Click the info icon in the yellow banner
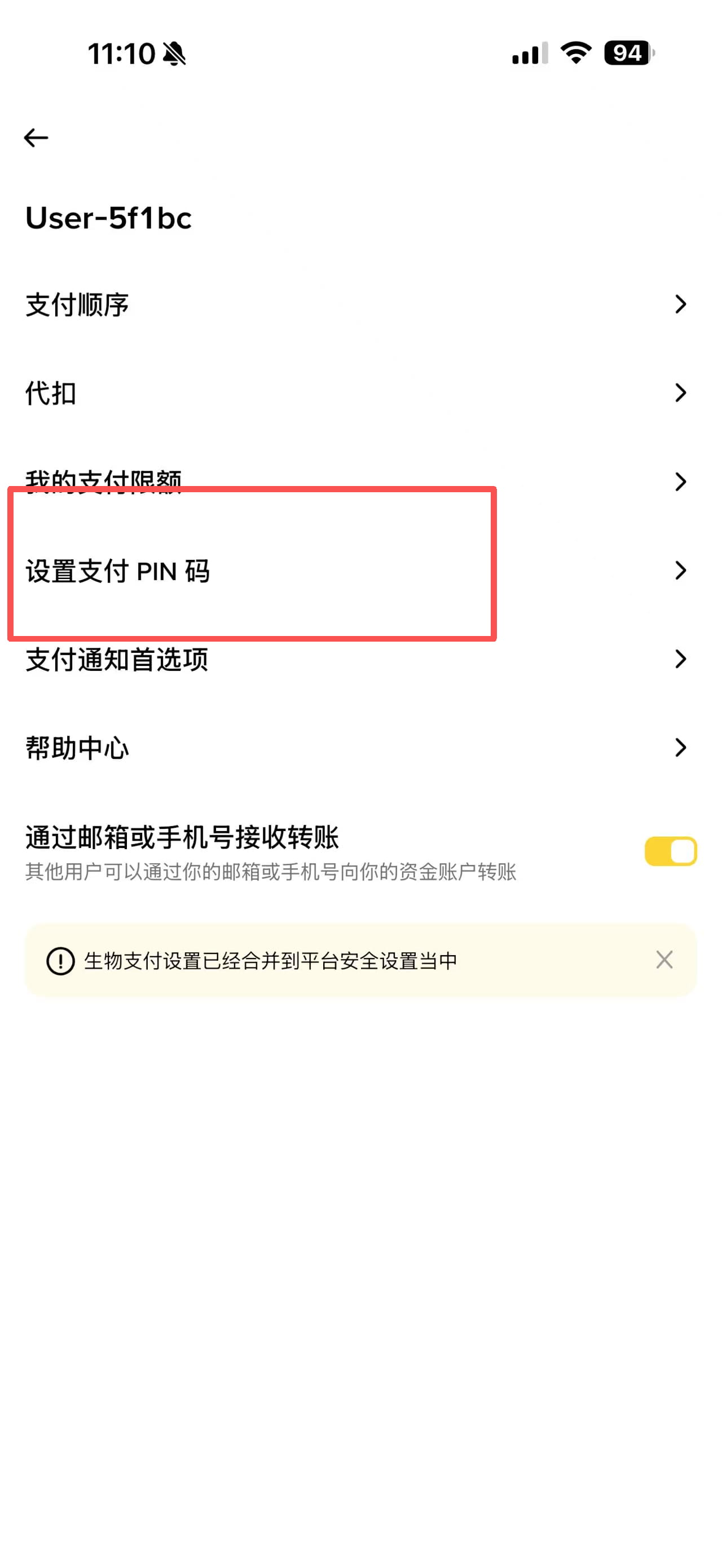This screenshot has height=1568, width=722. point(60,960)
